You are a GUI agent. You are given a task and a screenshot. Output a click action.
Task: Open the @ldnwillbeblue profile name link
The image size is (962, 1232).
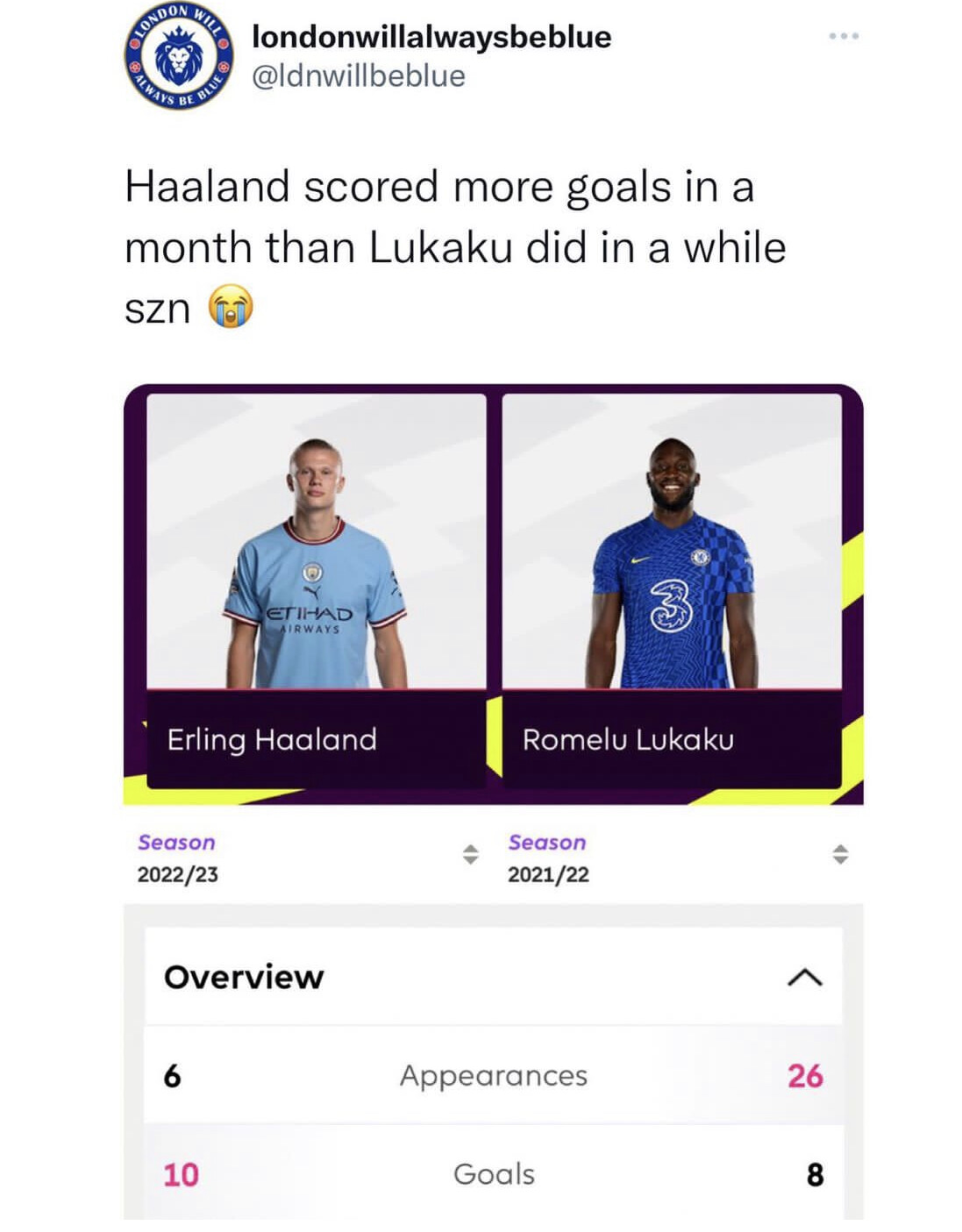(x=359, y=76)
